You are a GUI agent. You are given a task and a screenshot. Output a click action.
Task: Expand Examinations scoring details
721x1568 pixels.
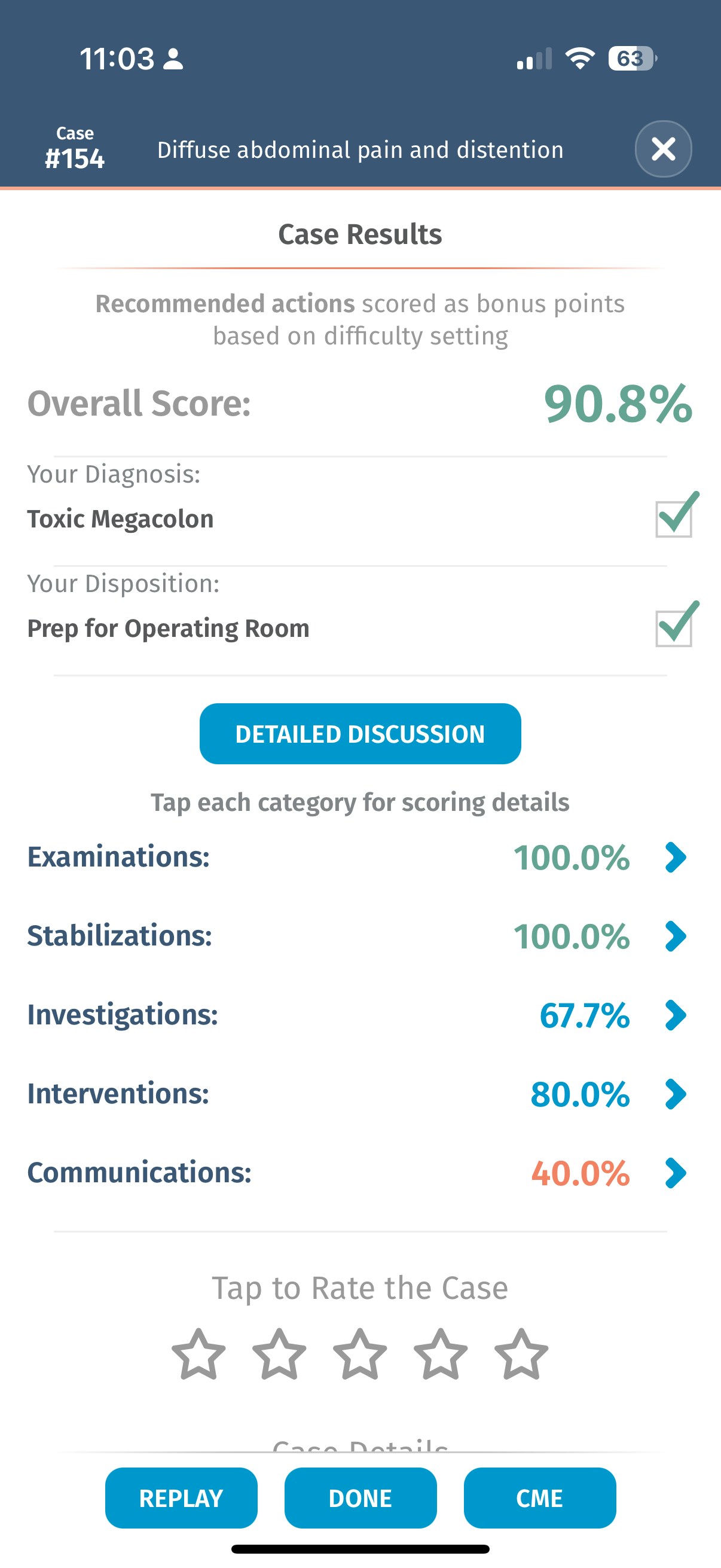[x=675, y=857]
